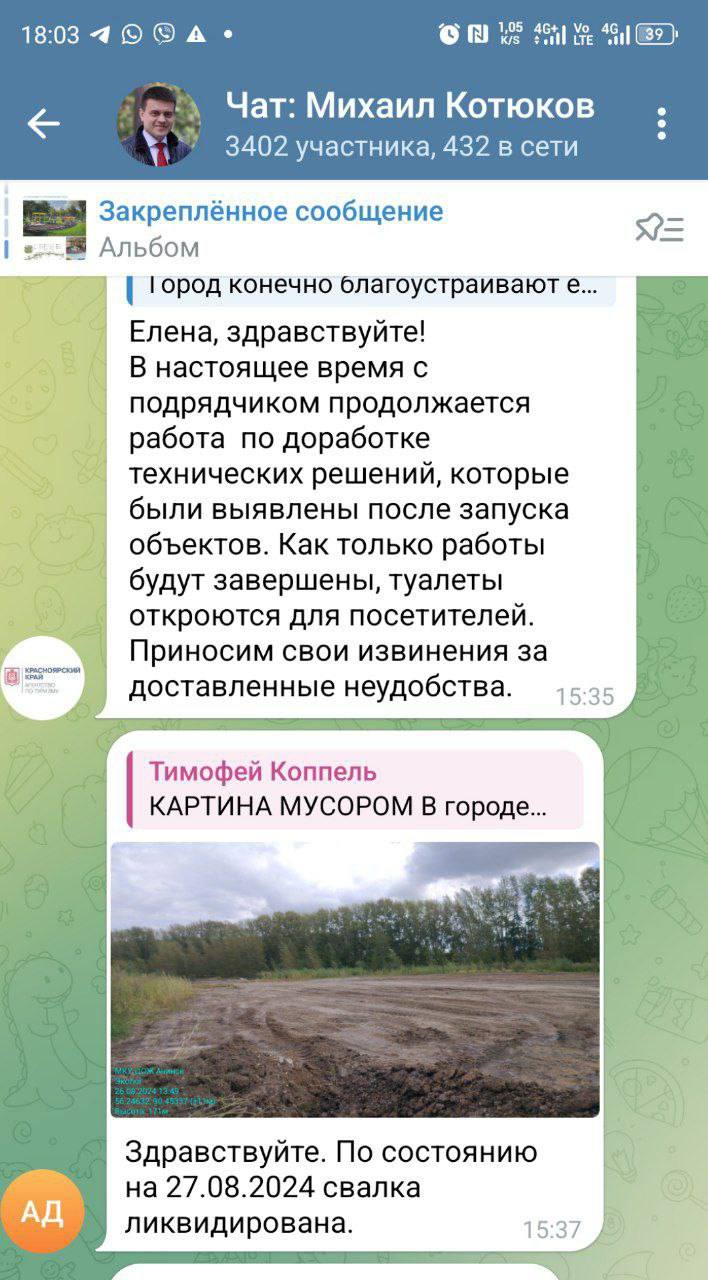Open Красноярский край sender avatar

coord(42,677)
